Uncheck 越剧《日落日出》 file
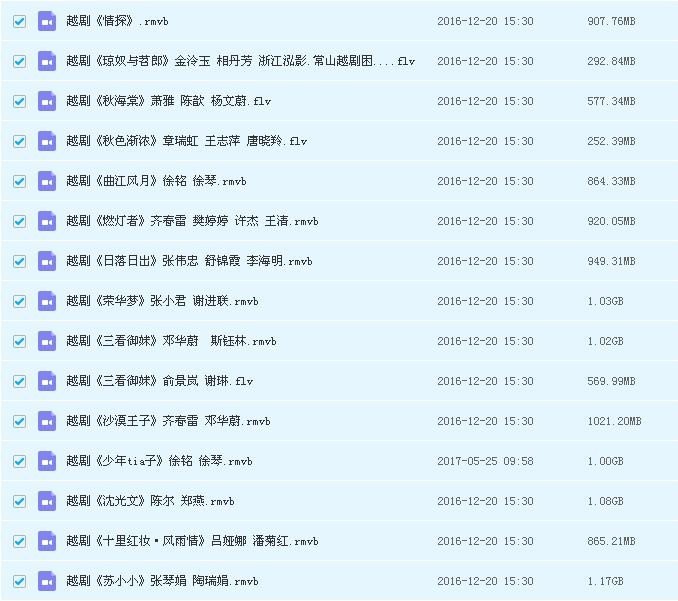This screenshot has height=601, width=678. (x=19, y=261)
